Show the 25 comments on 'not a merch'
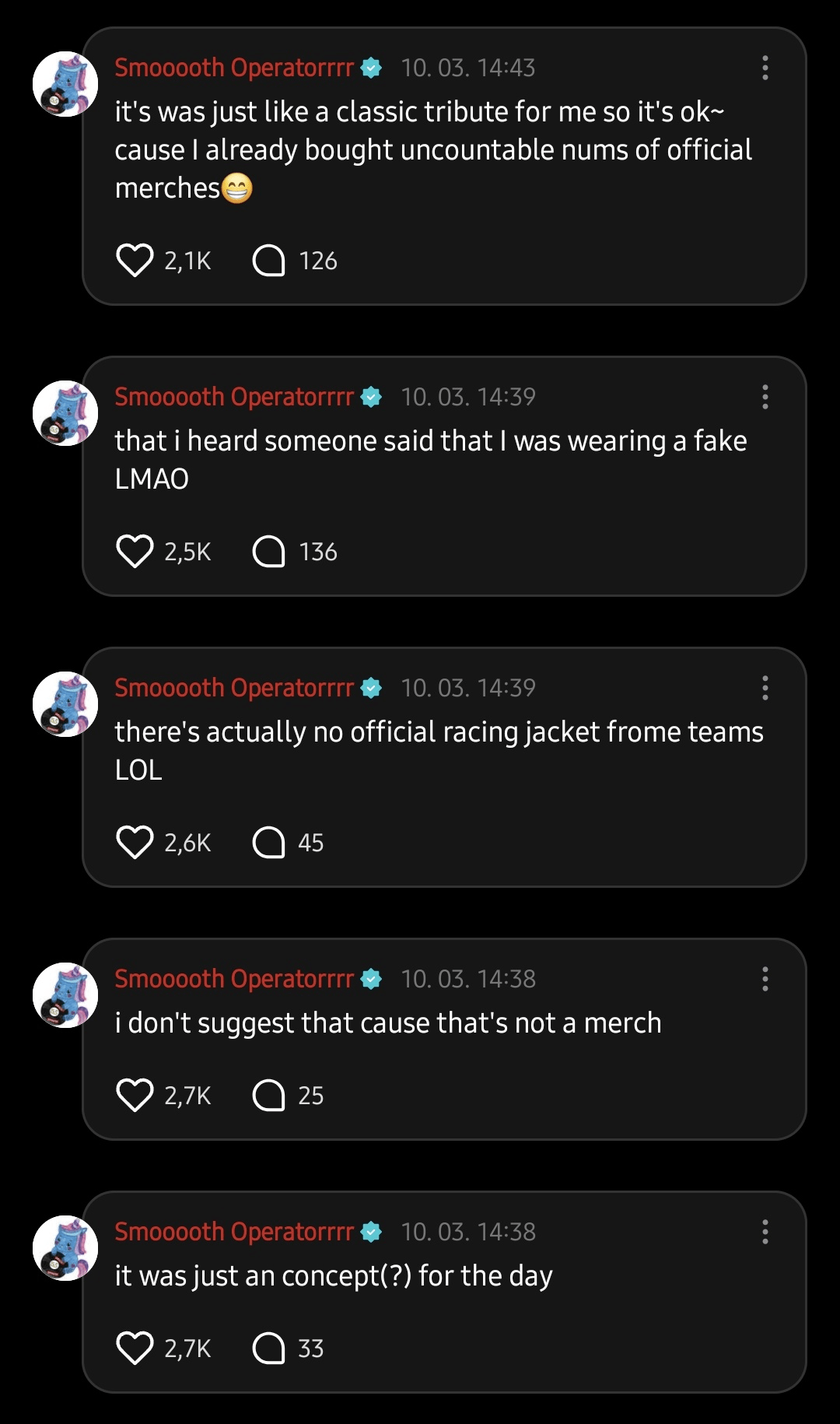The image size is (840, 1424). coord(269,1095)
